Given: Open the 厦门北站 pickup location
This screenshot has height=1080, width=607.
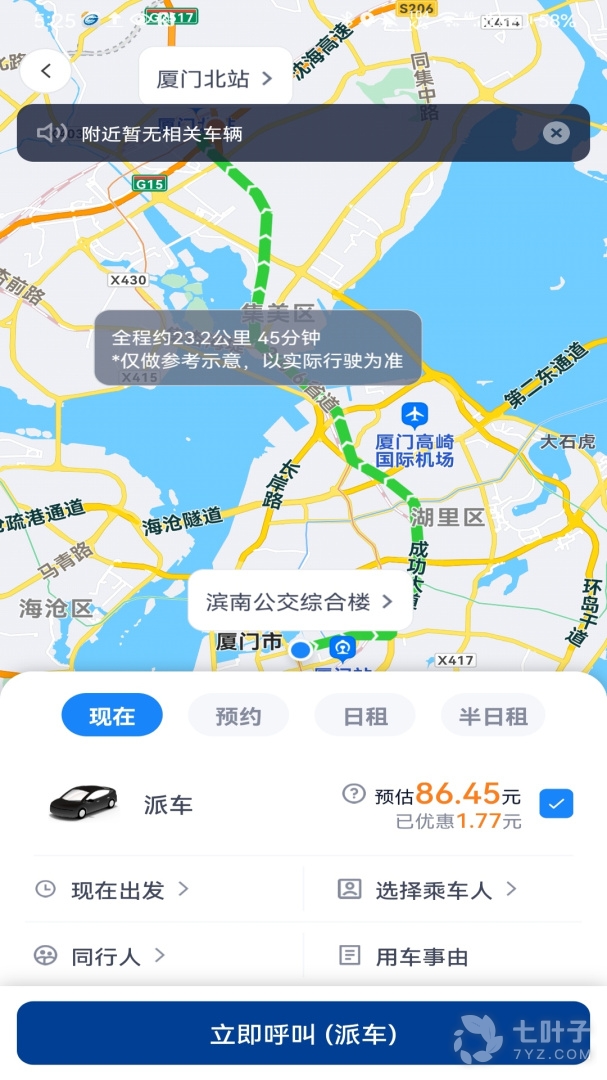Looking at the screenshot, I should pos(215,79).
